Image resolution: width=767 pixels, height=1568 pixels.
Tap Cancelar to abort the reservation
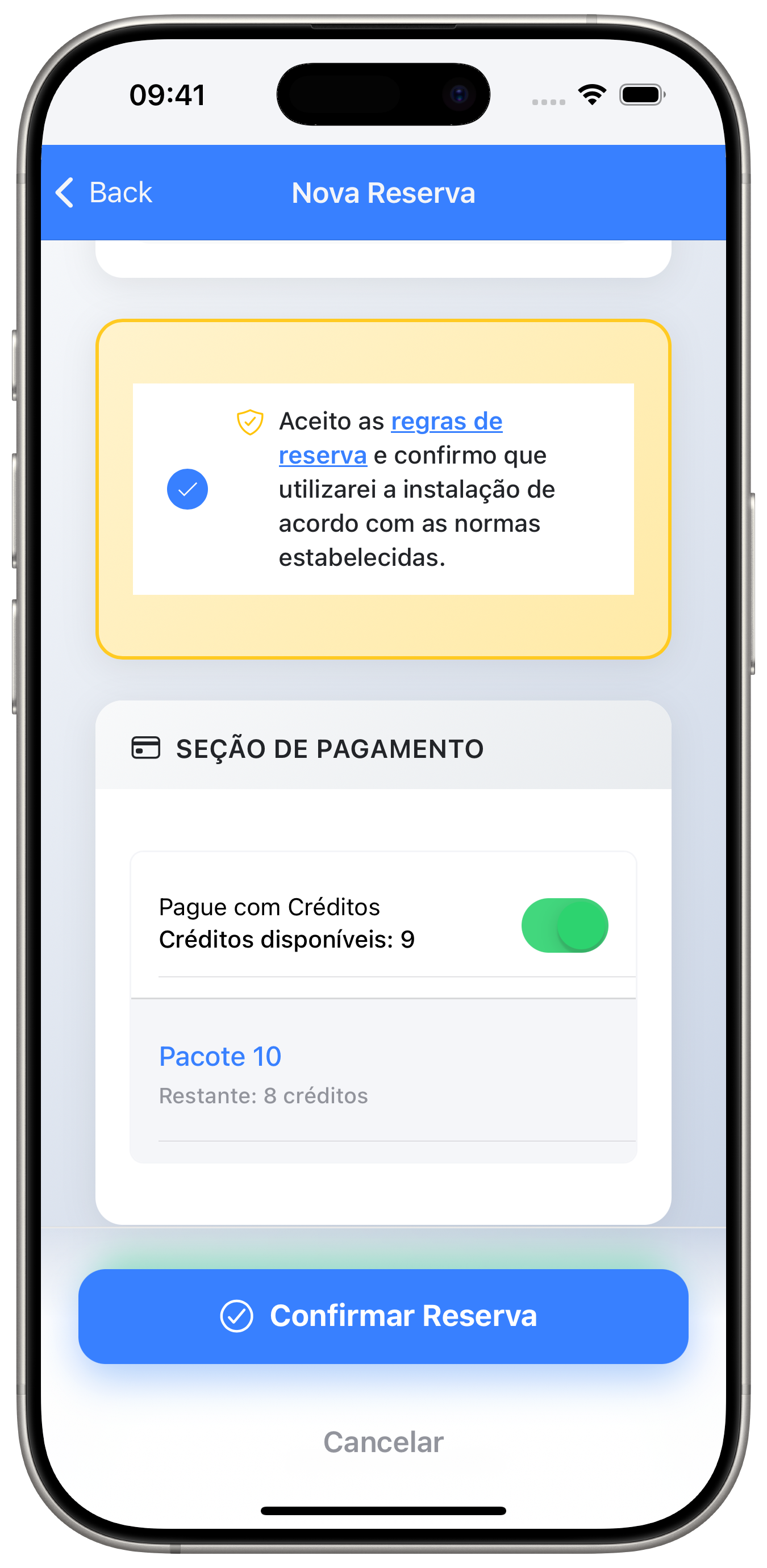[383, 1442]
